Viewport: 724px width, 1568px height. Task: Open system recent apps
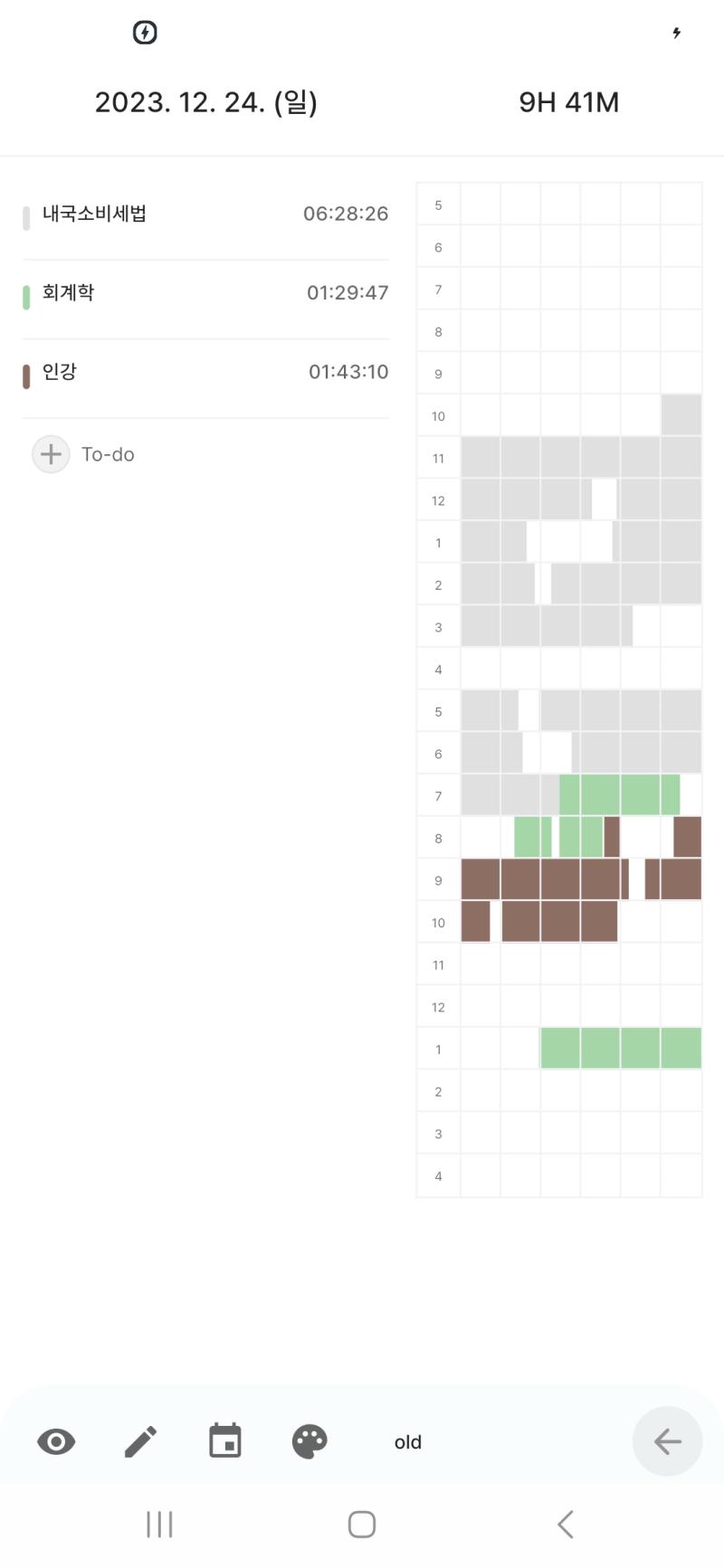click(x=159, y=1525)
